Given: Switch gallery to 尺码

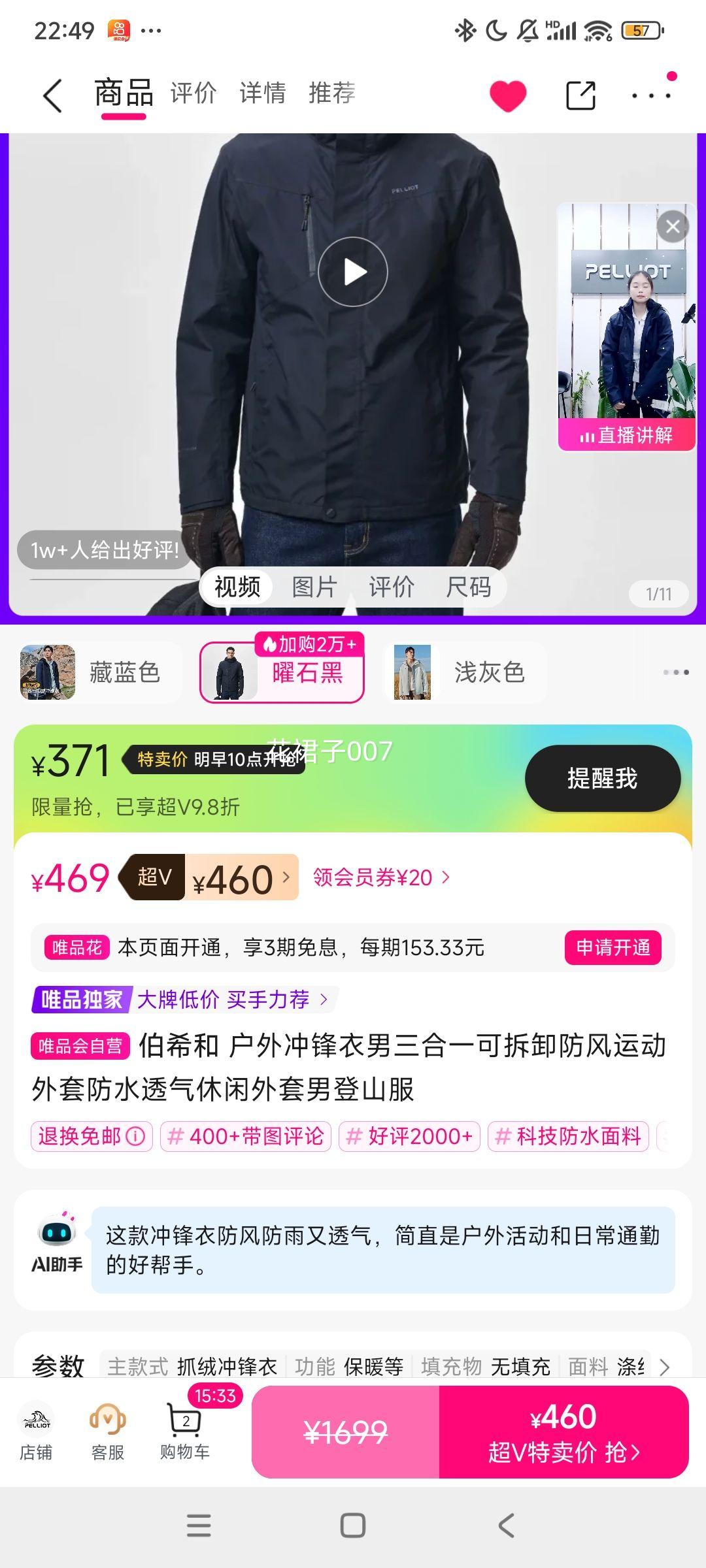Looking at the screenshot, I should 468,587.
